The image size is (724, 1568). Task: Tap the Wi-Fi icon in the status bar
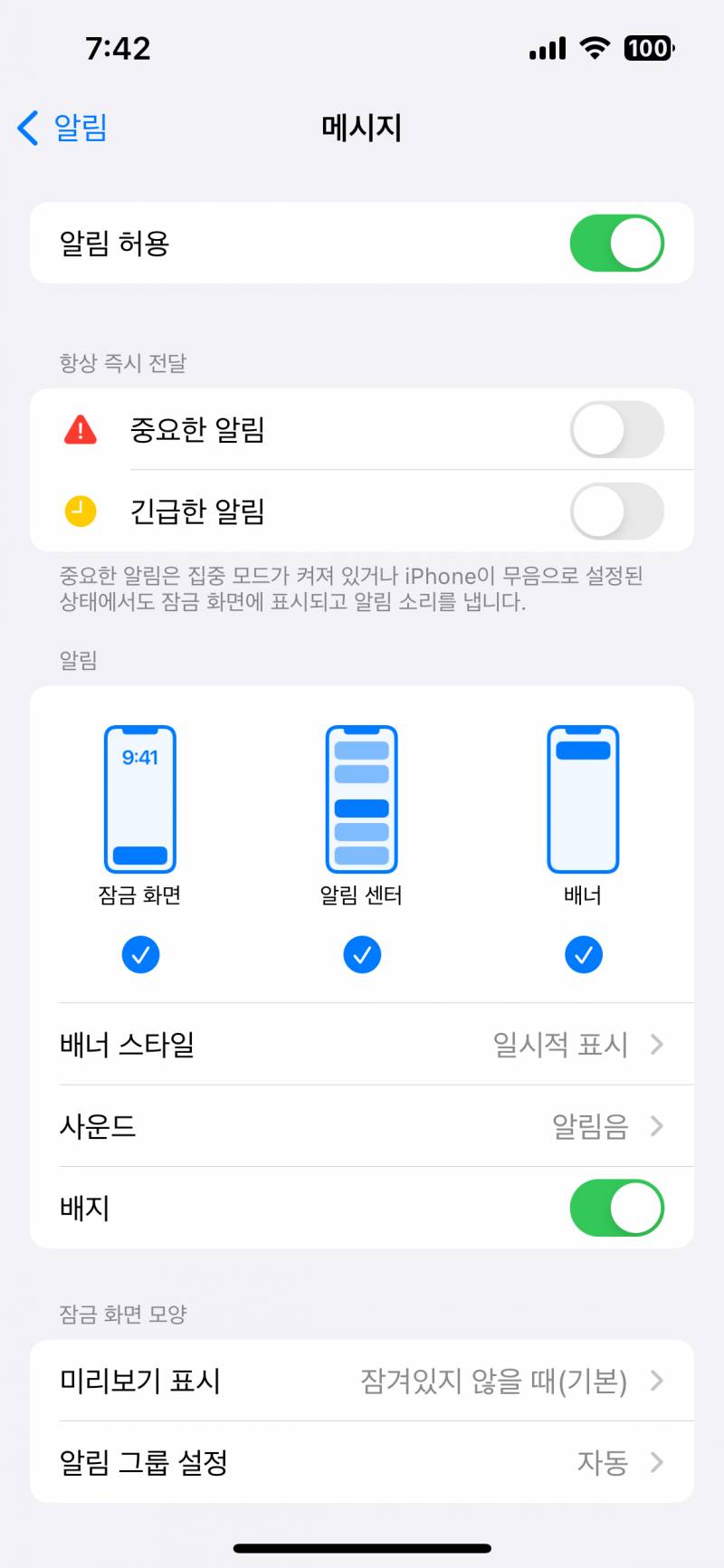[x=594, y=48]
